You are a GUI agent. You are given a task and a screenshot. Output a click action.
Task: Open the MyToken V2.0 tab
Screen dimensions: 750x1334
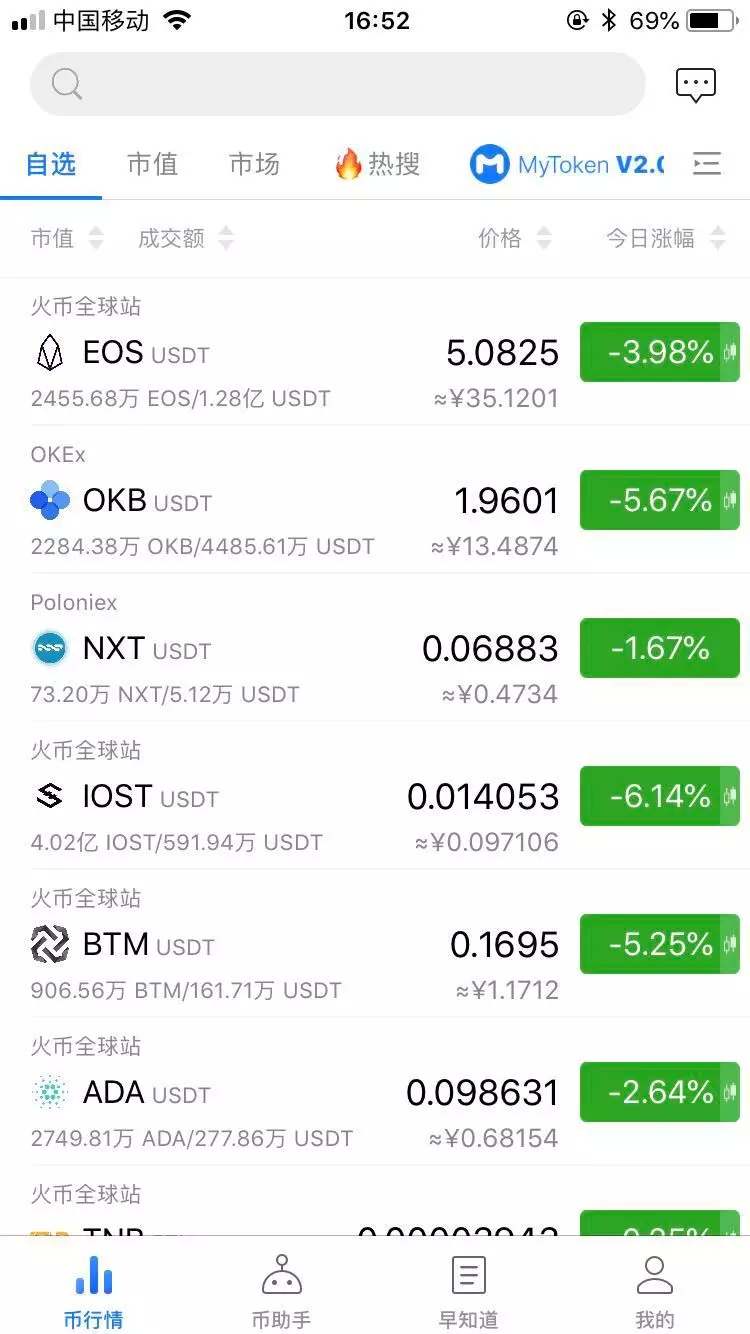[x=567, y=164]
